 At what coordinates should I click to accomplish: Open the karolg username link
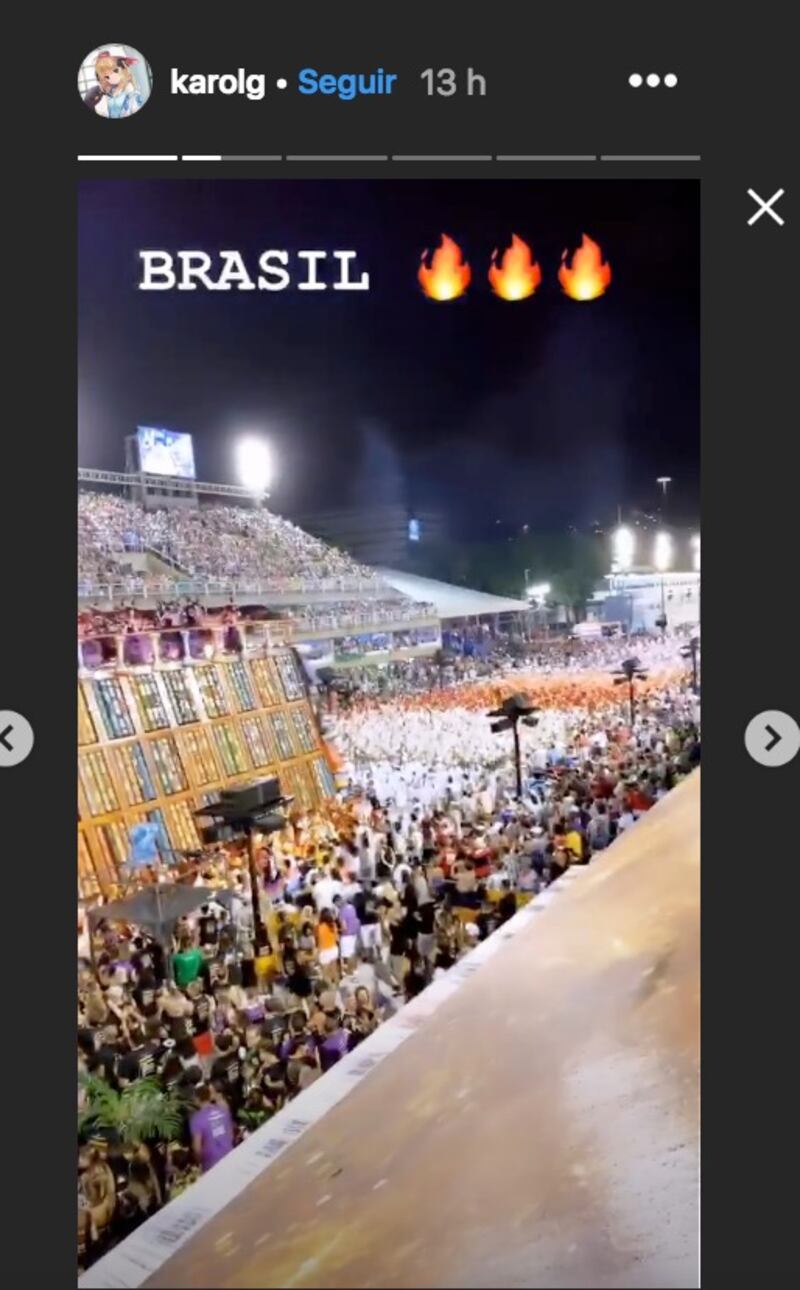(x=217, y=83)
